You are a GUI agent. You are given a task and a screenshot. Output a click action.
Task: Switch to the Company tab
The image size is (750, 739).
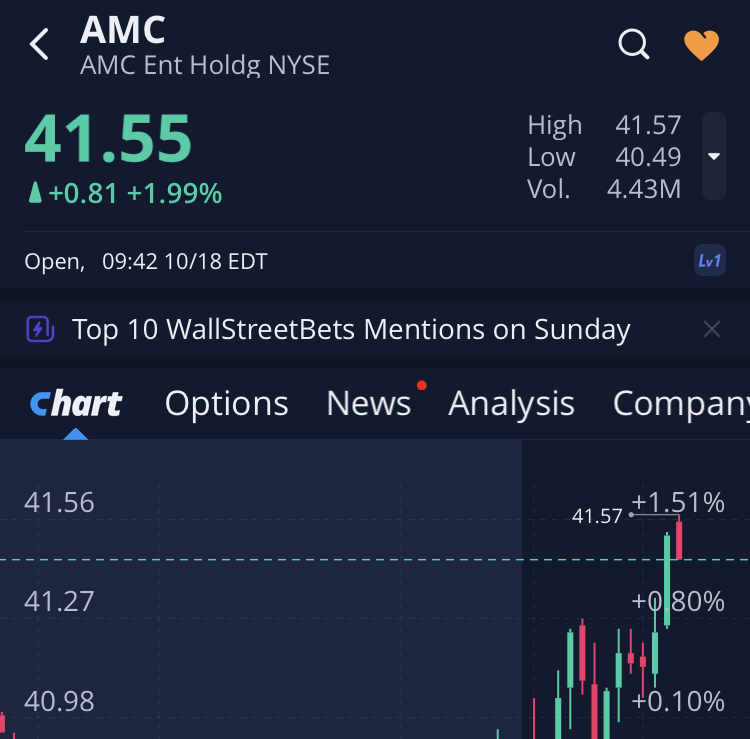click(680, 403)
